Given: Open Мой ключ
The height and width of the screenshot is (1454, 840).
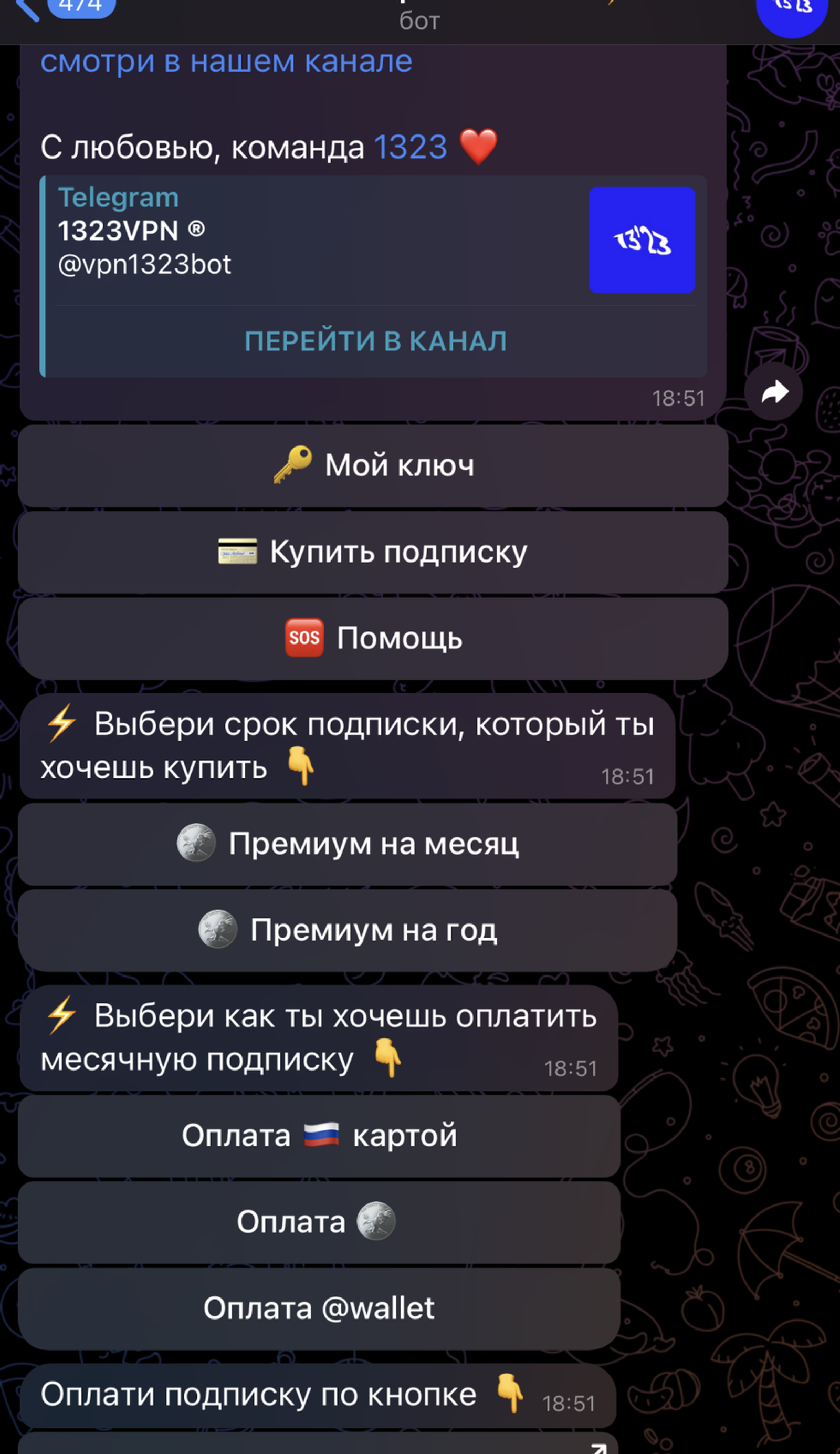Looking at the screenshot, I should point(373,465).
